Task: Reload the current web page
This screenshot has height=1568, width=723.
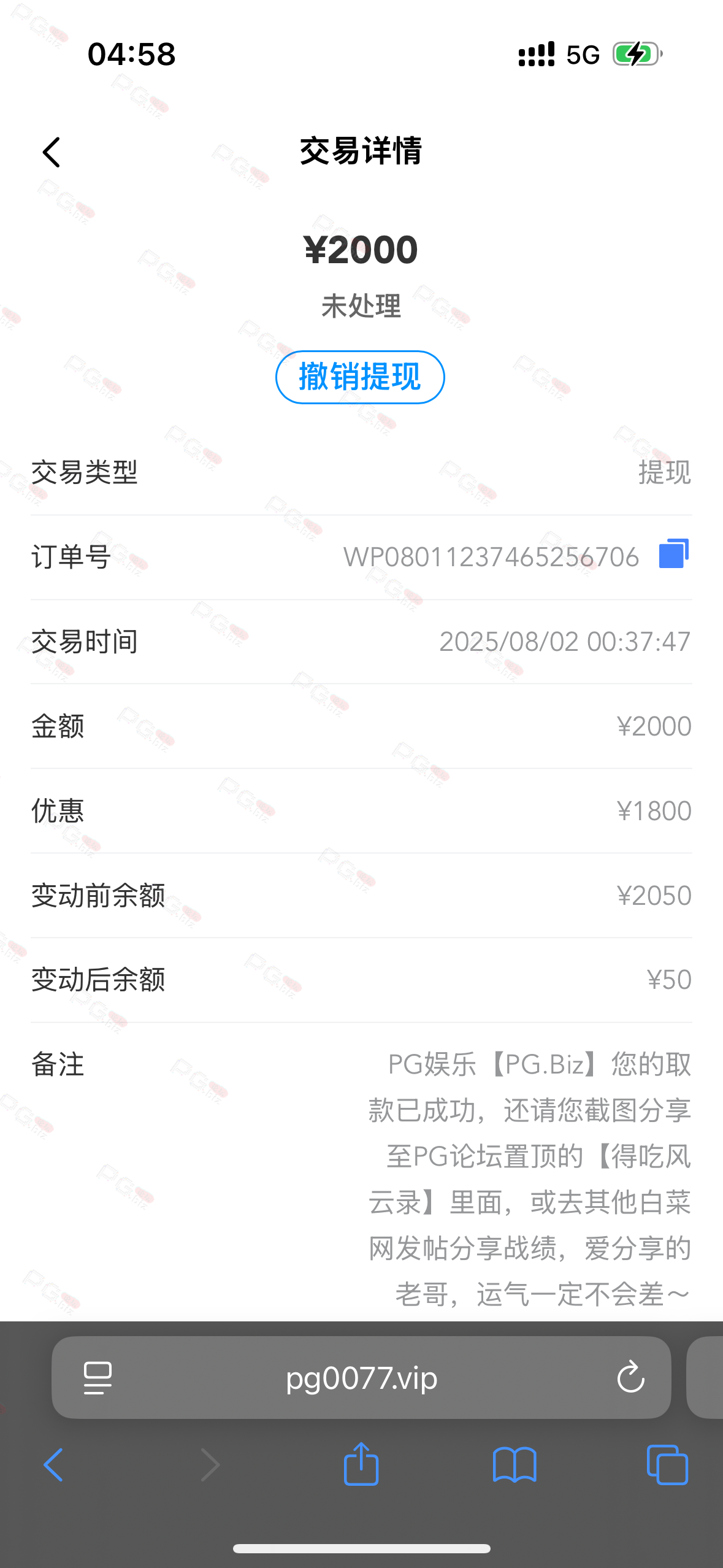Action: pos(630,1378)
